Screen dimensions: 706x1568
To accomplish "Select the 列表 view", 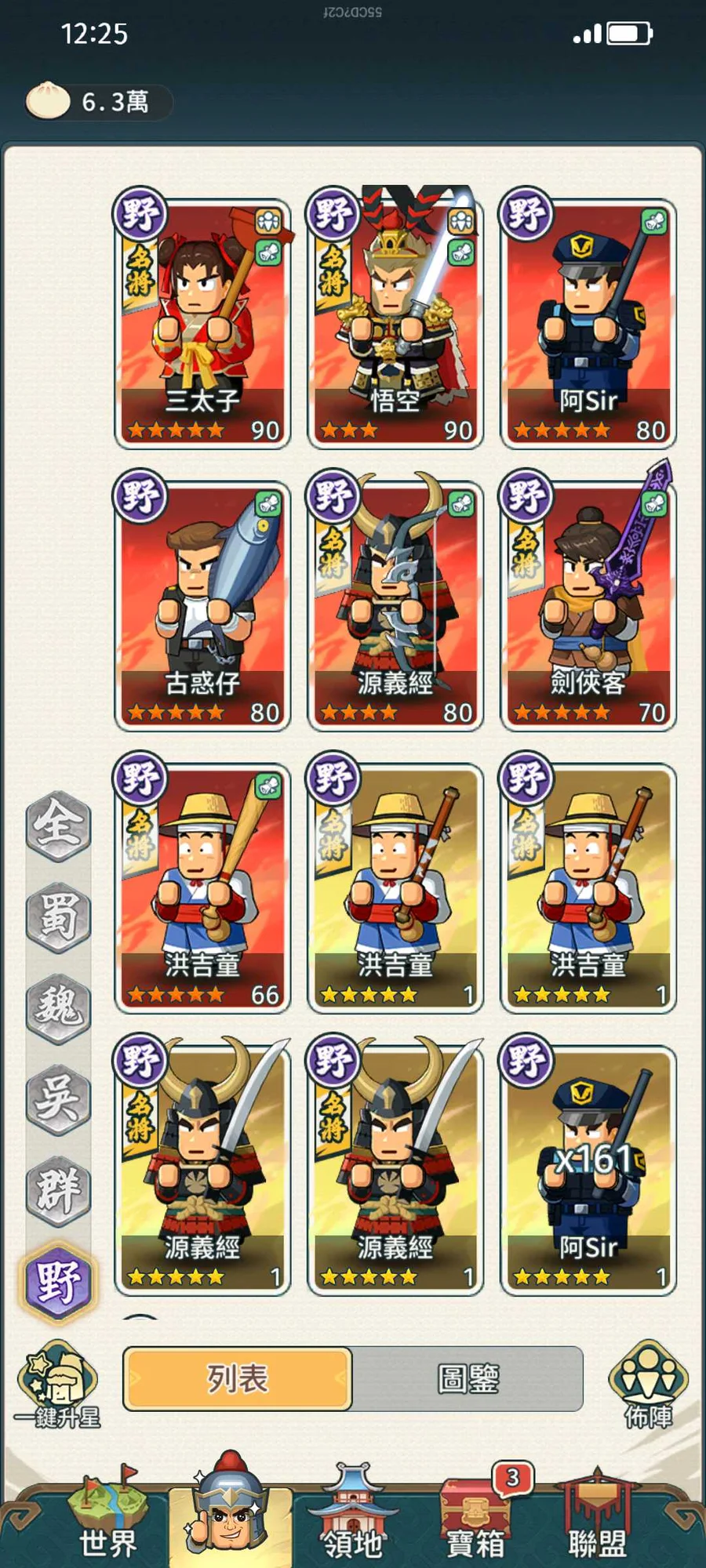I will point(237,1379).
